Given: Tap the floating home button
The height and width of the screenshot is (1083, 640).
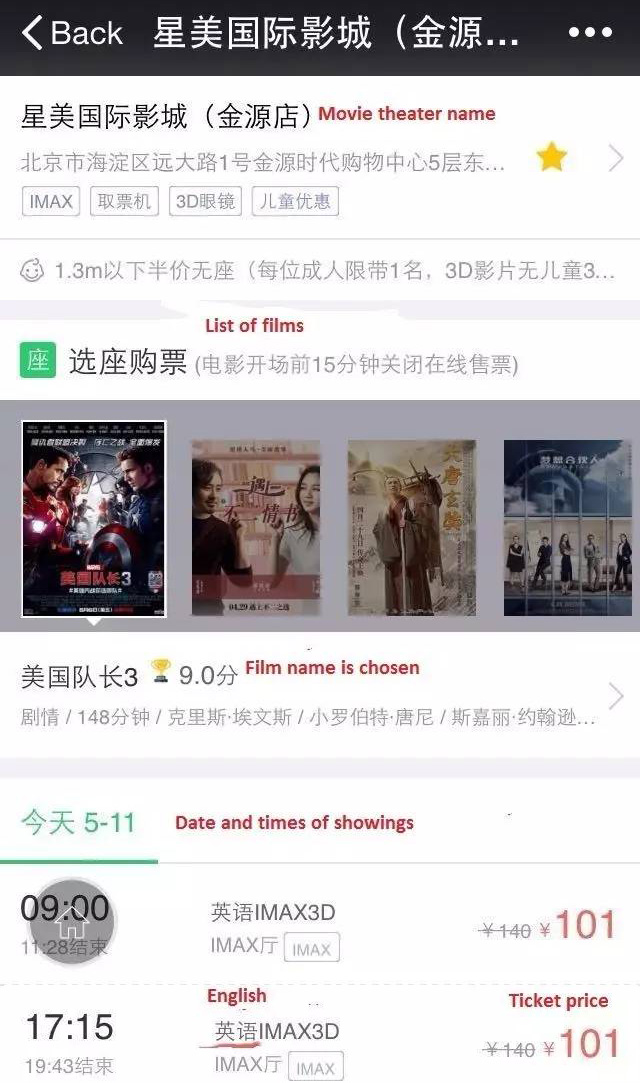Looking at the screenshot, I should coord(72,921).
